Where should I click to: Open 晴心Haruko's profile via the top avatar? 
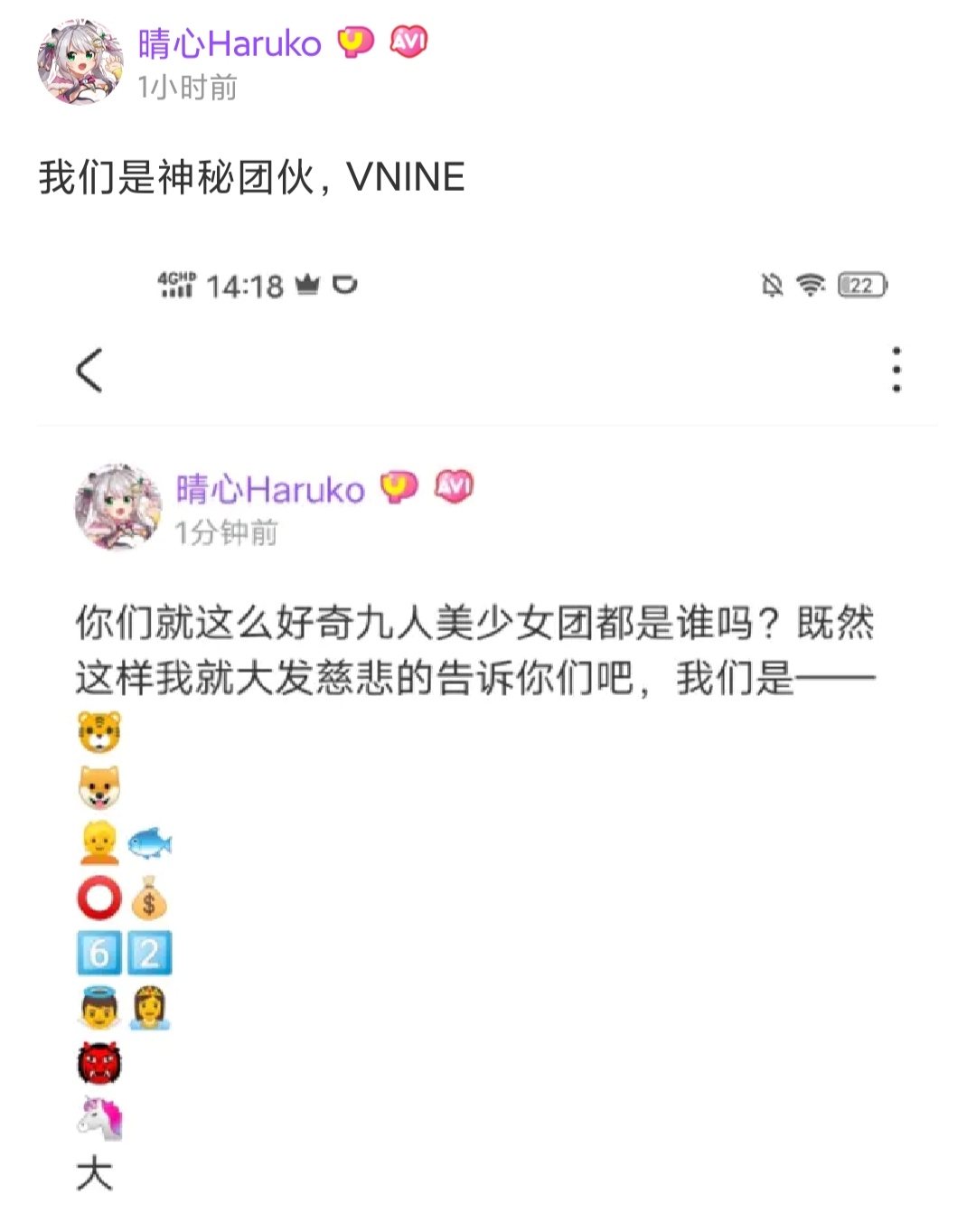point(80,61)
